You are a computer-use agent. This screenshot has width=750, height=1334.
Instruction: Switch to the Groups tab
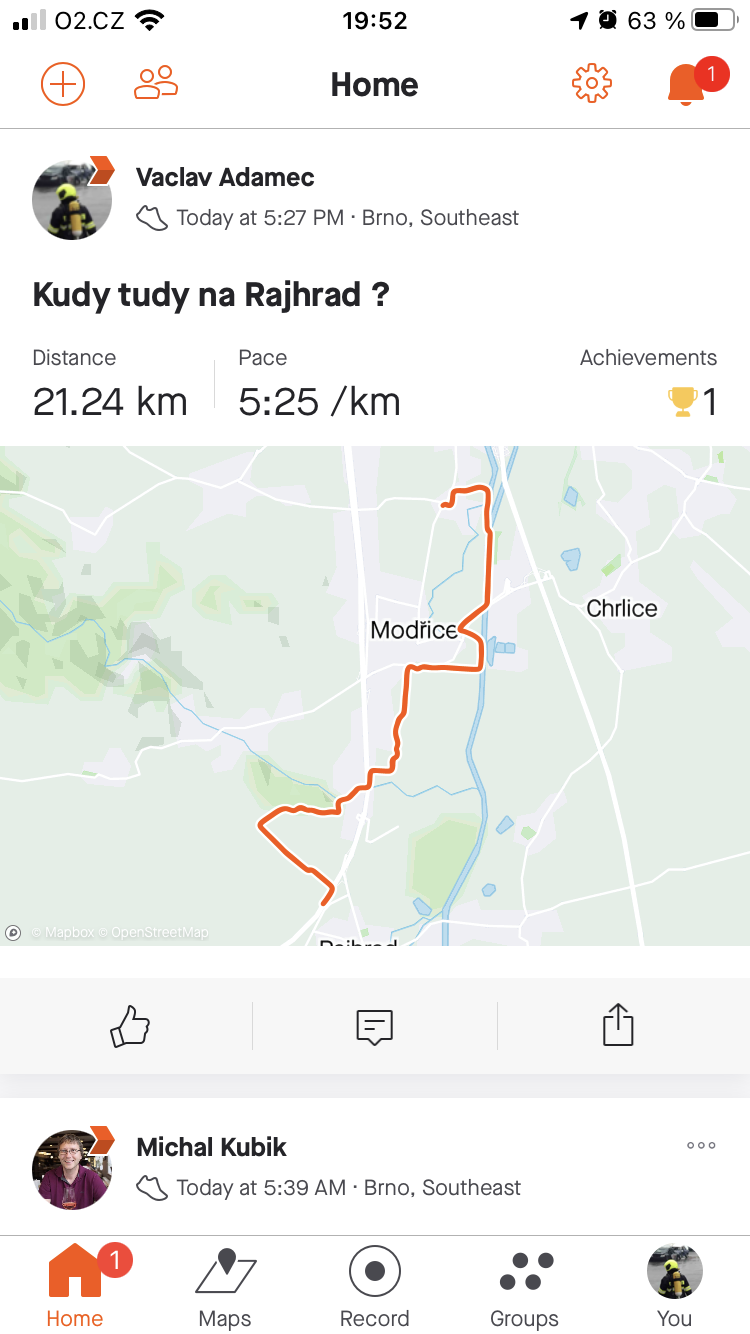(x=525, y=1288)
